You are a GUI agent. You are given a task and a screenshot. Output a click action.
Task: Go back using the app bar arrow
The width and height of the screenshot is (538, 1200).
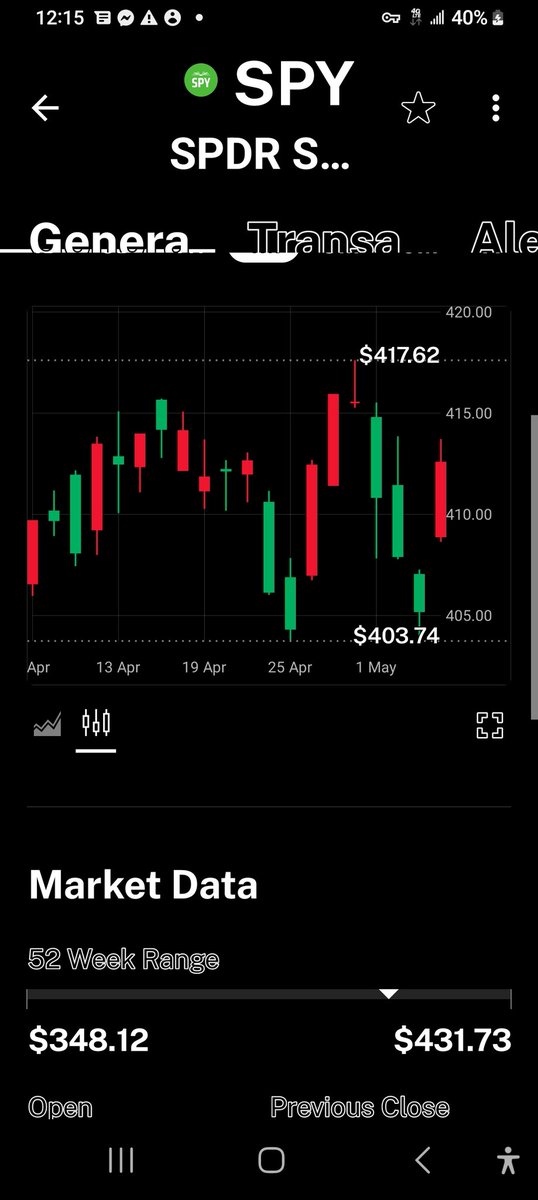click(45, 108)
